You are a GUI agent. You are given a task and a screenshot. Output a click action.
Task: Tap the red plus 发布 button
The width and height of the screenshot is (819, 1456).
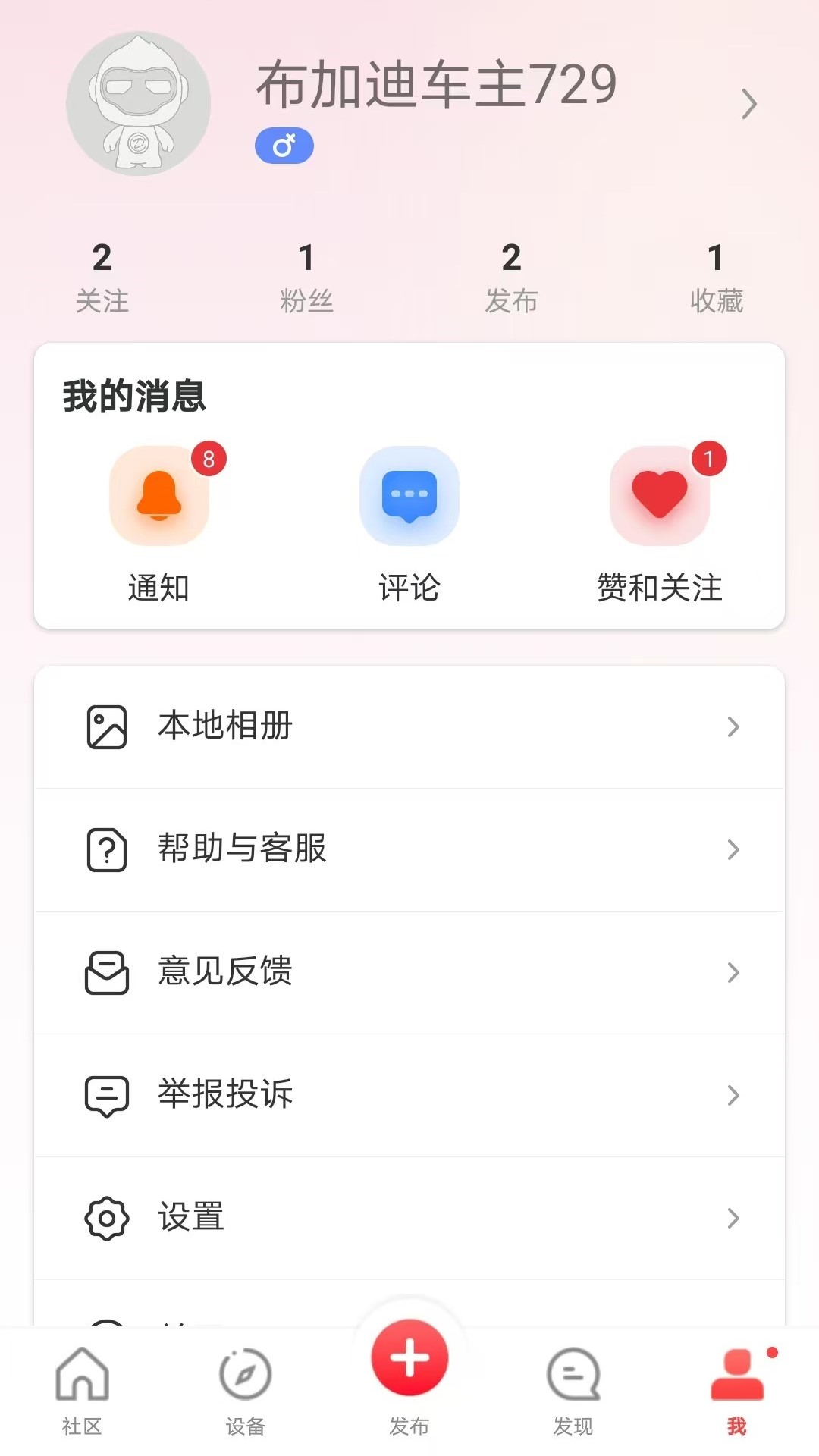pos(409,1359)
